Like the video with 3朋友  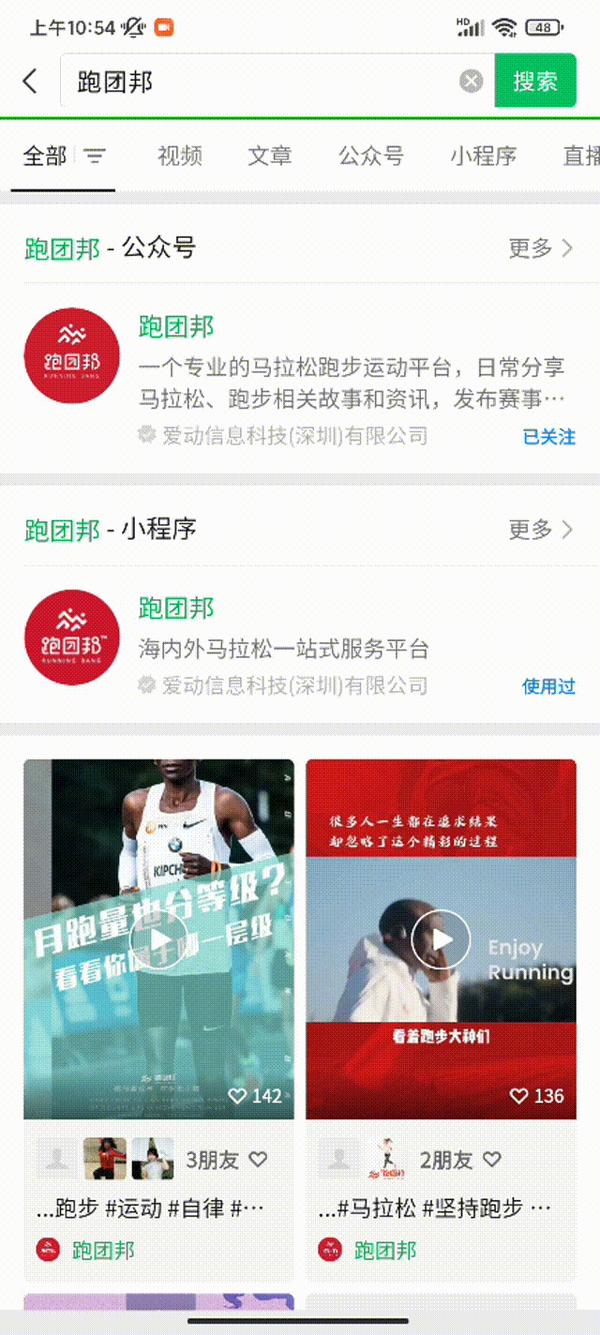258,1159
